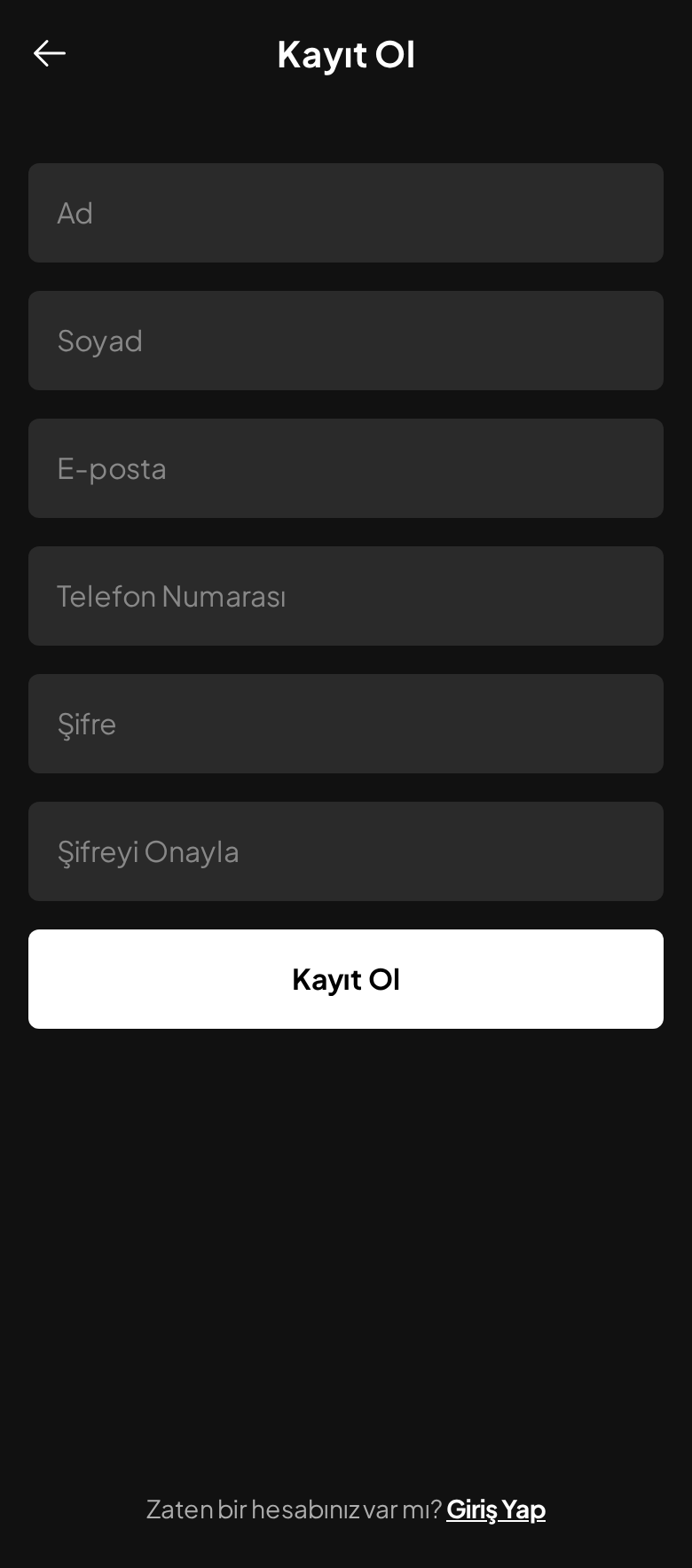Image resolution: width=692 pixels, height=1568 pixels.
Task: Go back using the arrow at top left
Action: [x=50, y=53]
